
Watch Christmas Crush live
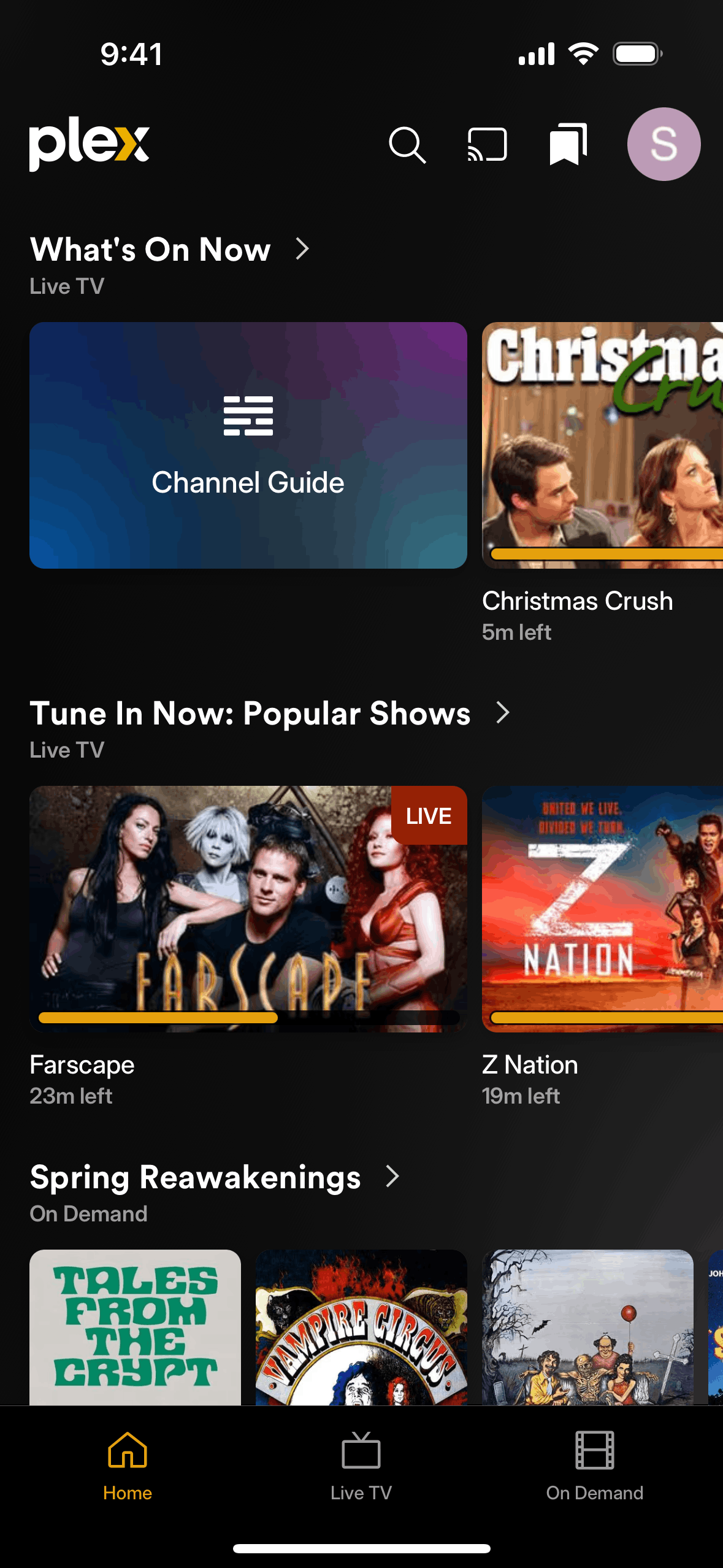[602, 445]
